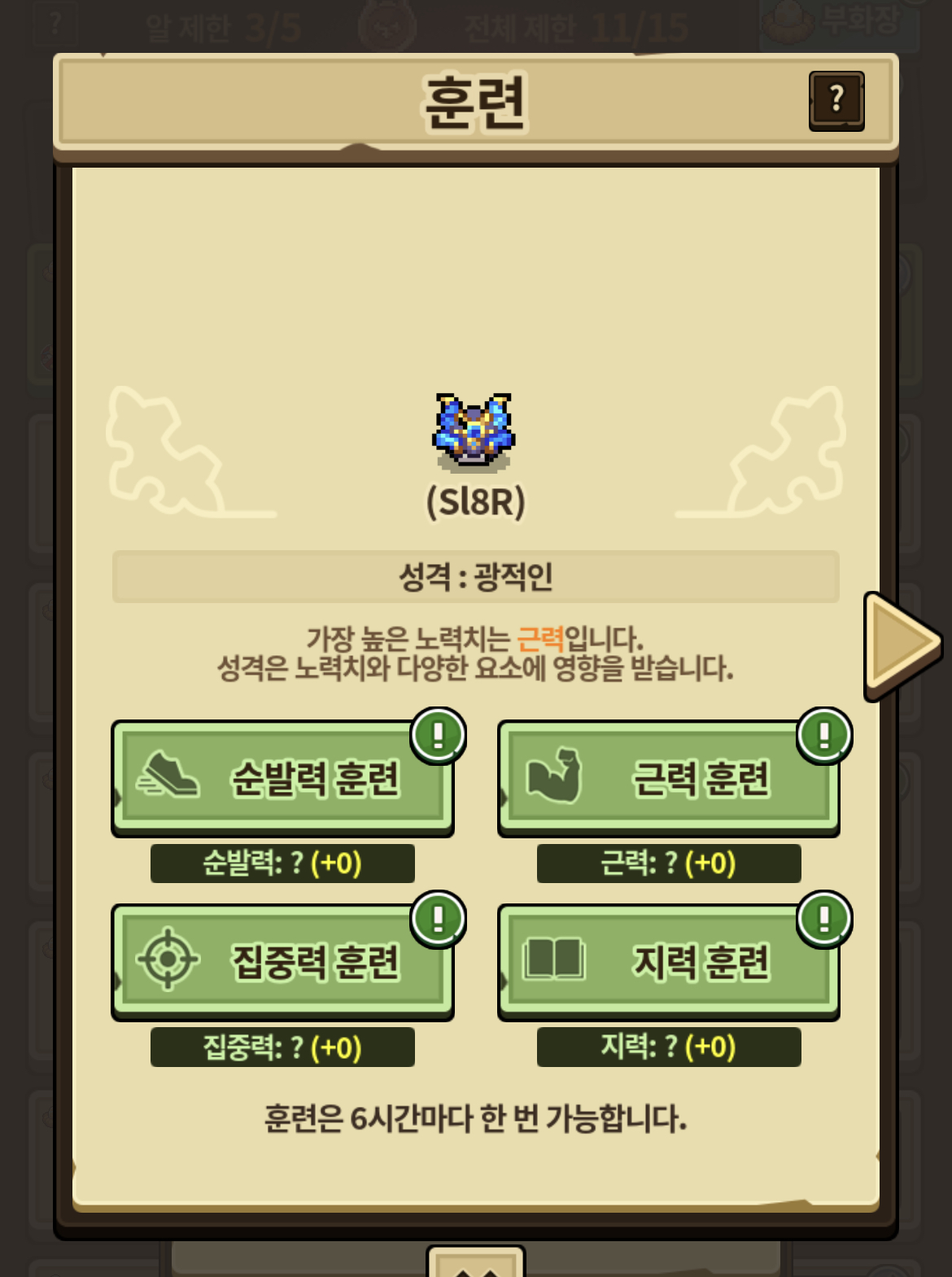
Task: Tap the alert badge on 지력 훈련
Action: (x=824, y=919)
